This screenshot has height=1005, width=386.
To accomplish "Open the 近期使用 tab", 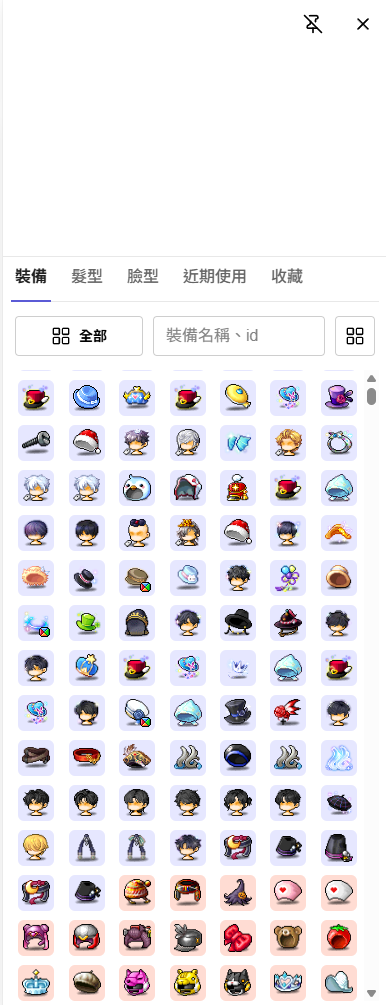I will (x=215, y=276).
